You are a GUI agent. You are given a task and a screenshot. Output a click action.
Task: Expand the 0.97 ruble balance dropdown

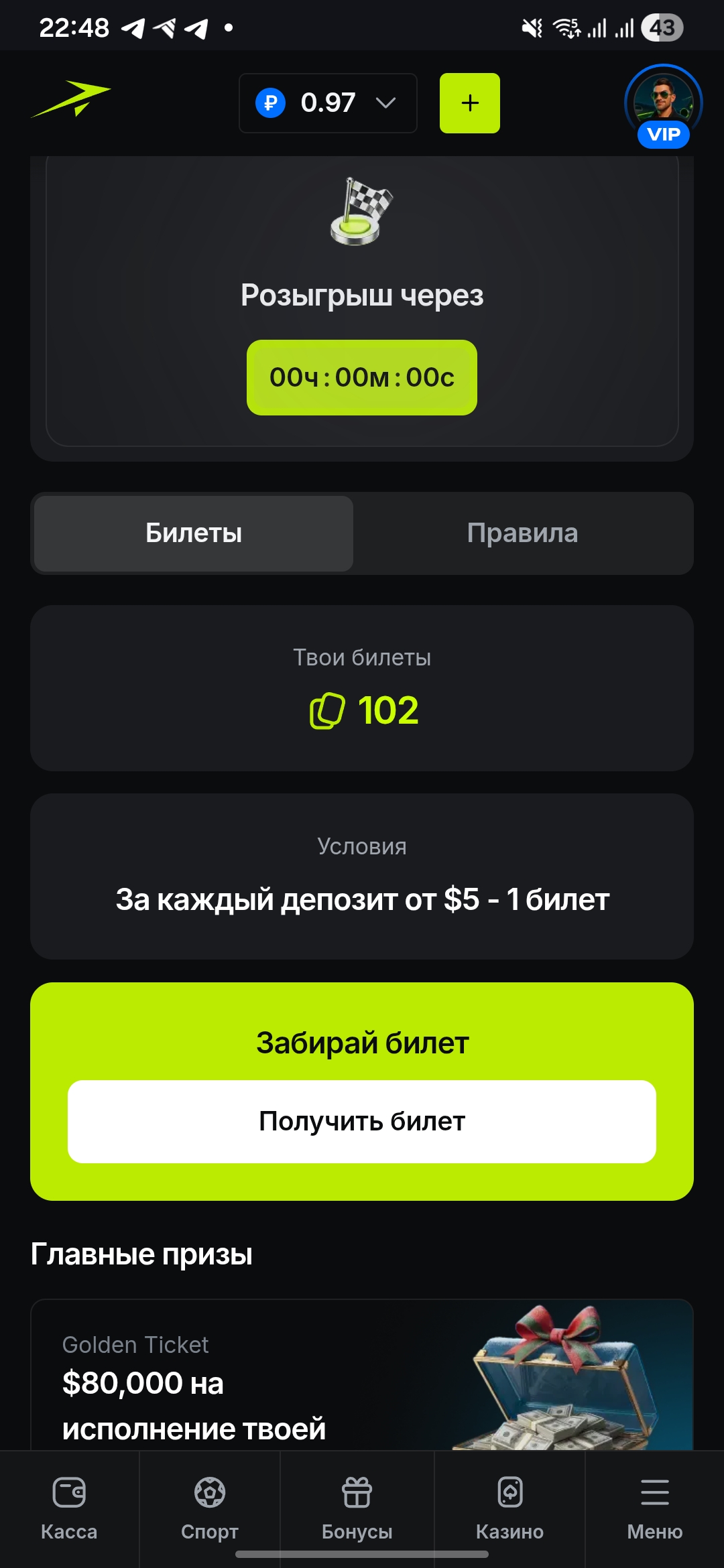pos(328,103)
